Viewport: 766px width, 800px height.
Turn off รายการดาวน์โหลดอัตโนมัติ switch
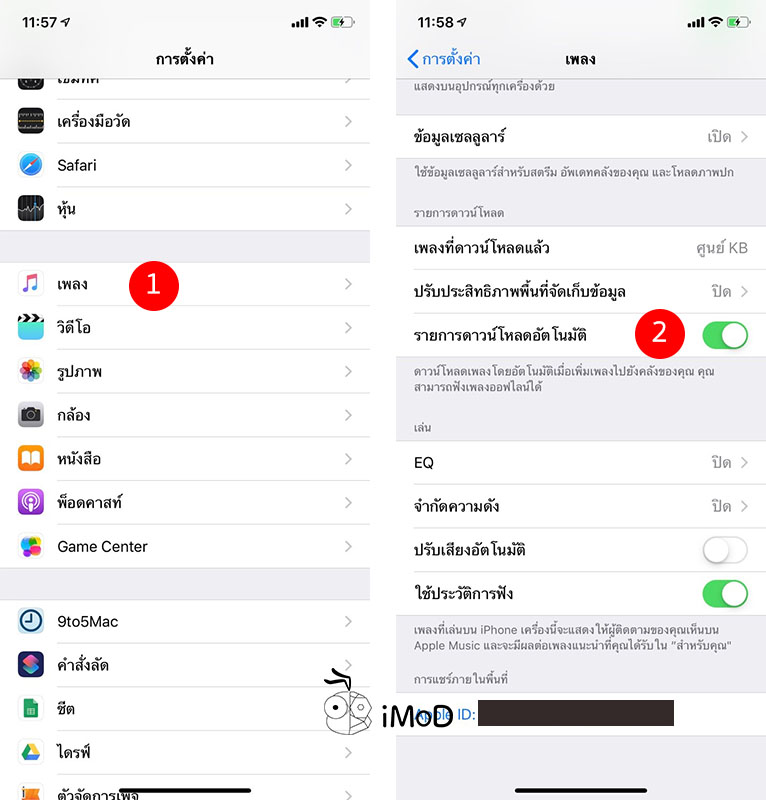click(725, 335)
